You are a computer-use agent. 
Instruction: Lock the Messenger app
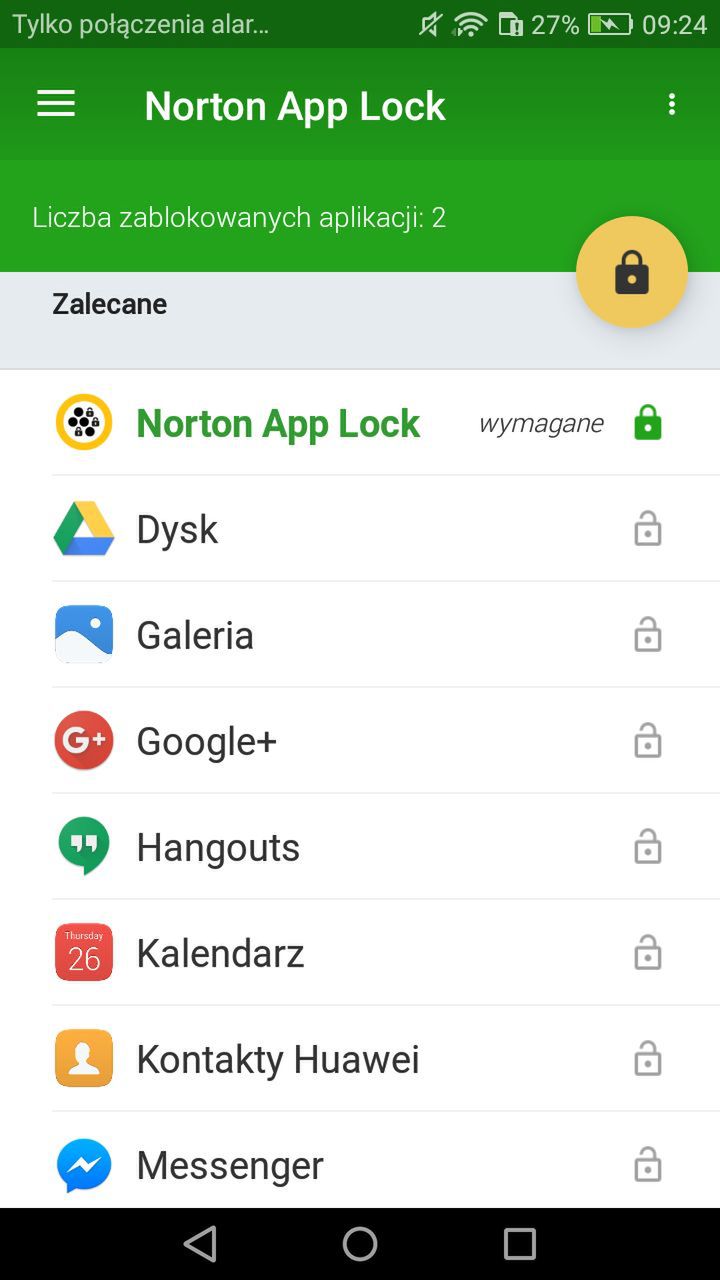coord(648,1164)
